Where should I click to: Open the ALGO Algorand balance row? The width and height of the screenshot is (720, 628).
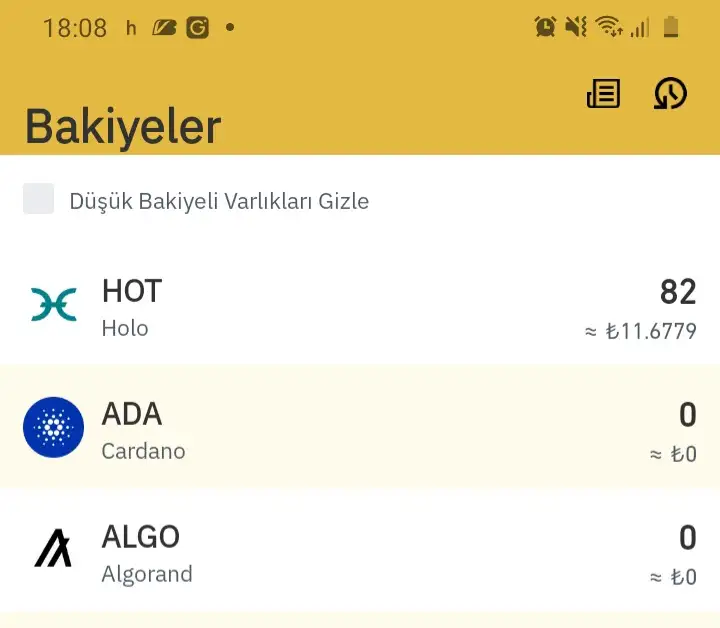pyautogui.click(x=360, y=553)
